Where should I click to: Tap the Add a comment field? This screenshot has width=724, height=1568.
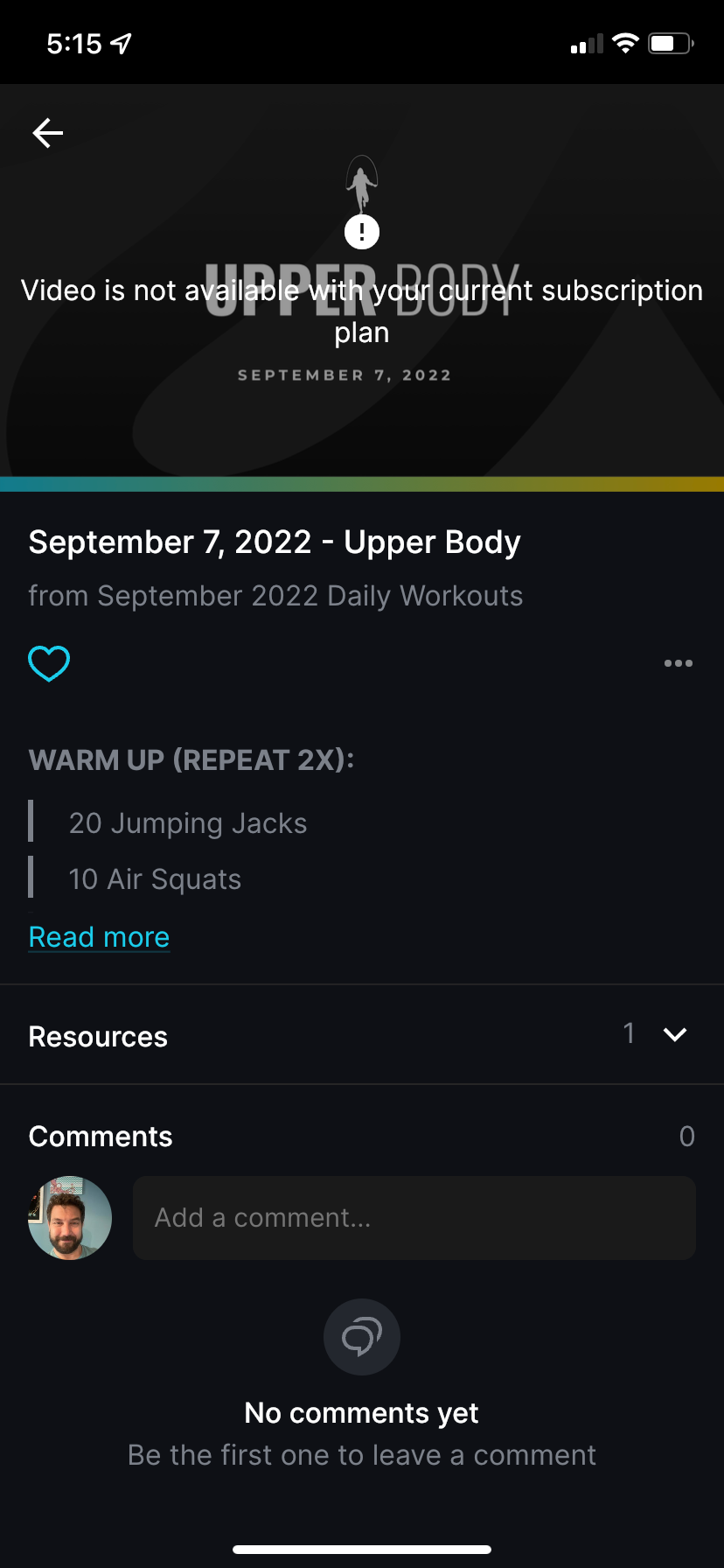point(414,1218)
